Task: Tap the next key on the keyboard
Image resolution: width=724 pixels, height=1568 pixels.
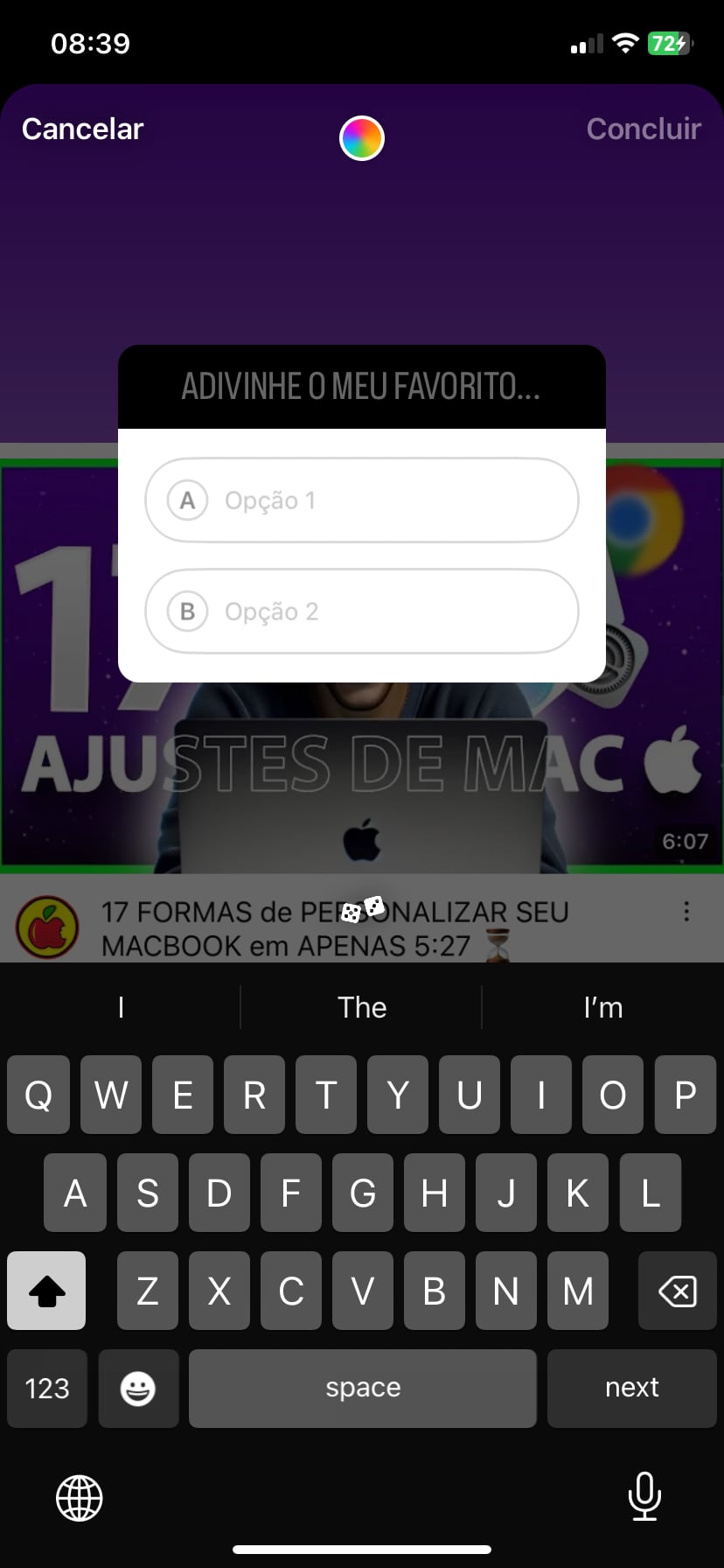Action: [631, 1388]
